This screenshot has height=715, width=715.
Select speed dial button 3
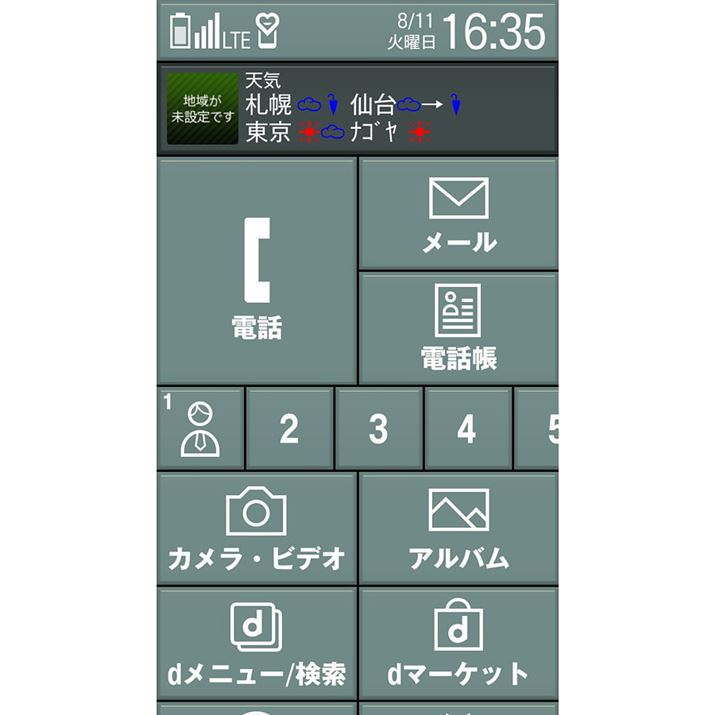[x=378, y=429]
